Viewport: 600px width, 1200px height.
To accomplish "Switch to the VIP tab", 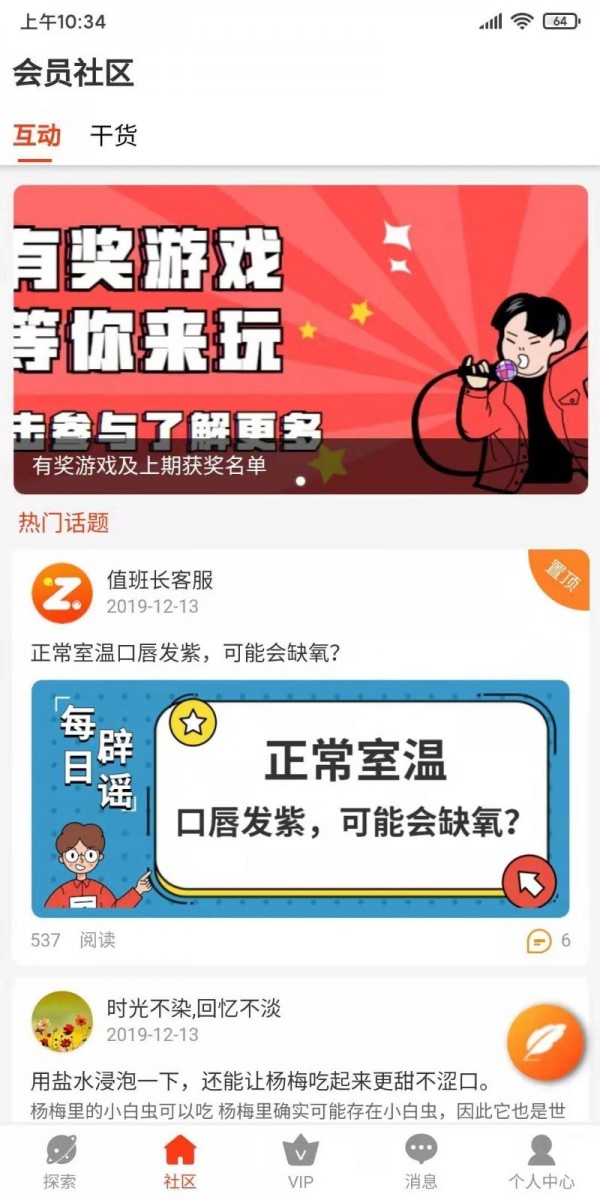I will (300, 1162).
